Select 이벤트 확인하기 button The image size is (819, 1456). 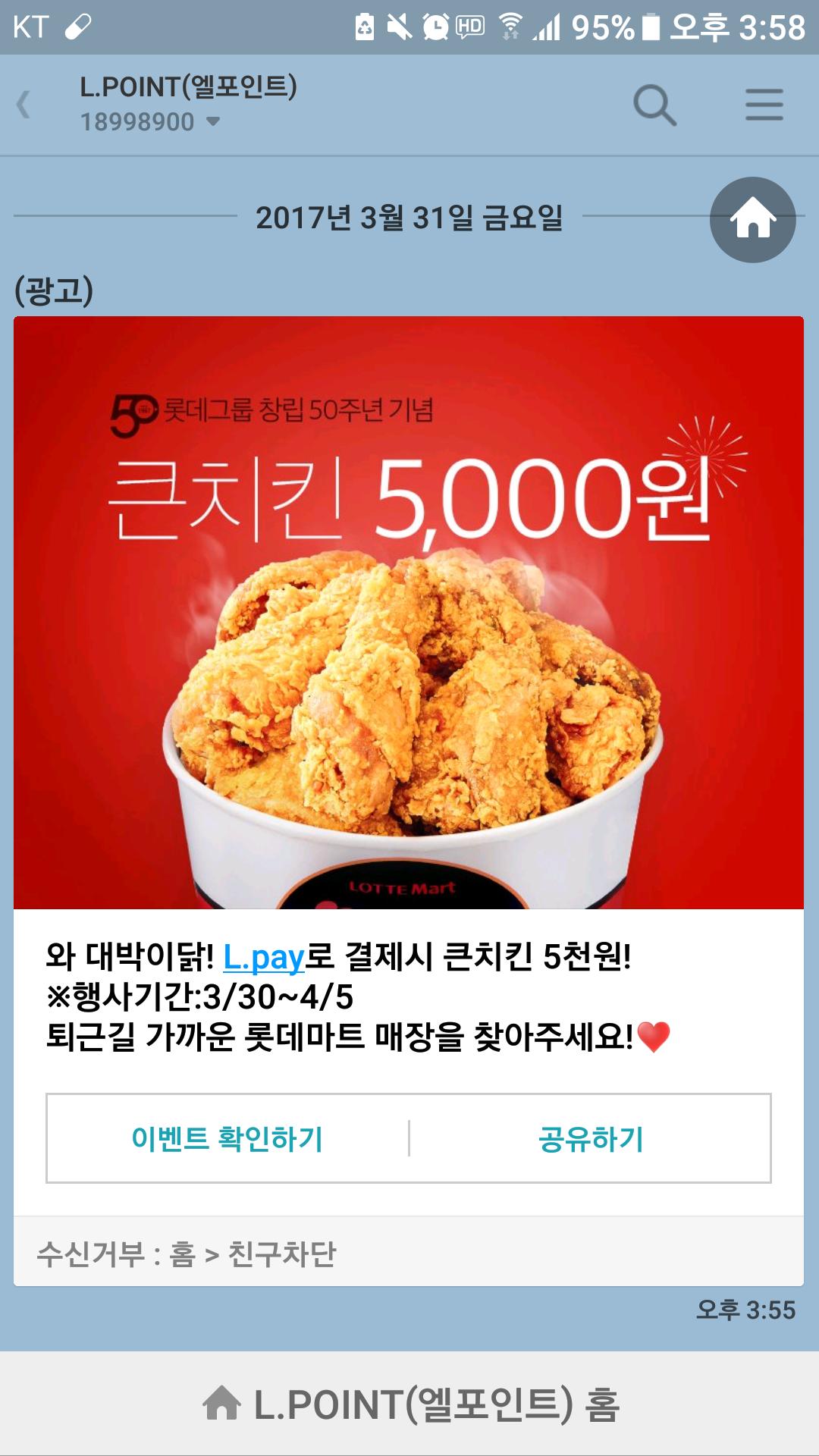227,1138
